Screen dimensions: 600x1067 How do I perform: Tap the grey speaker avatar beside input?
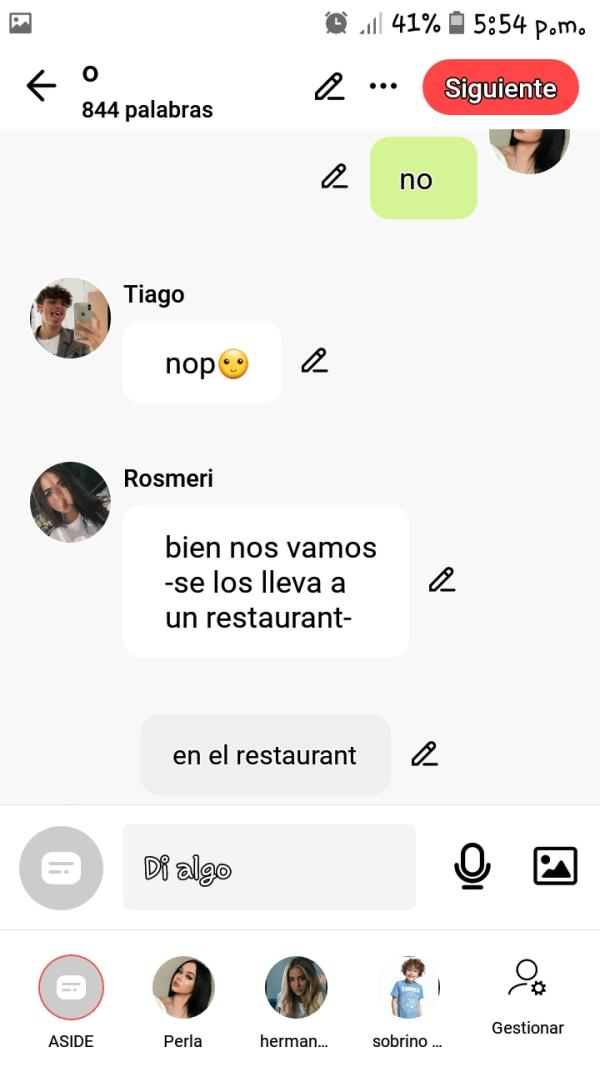61,868
